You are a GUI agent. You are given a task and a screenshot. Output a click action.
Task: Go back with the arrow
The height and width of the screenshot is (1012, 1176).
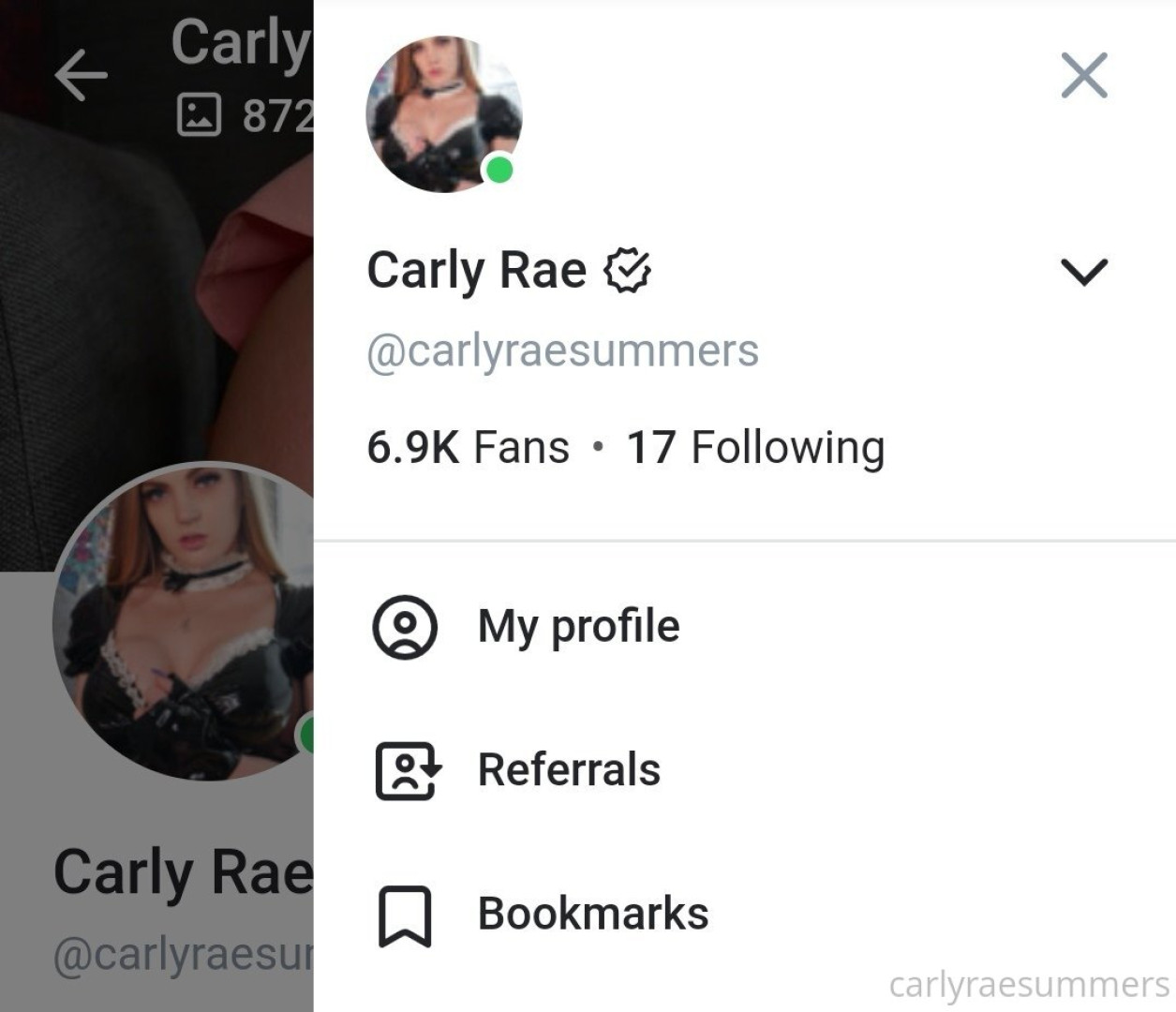coord(81,75)
